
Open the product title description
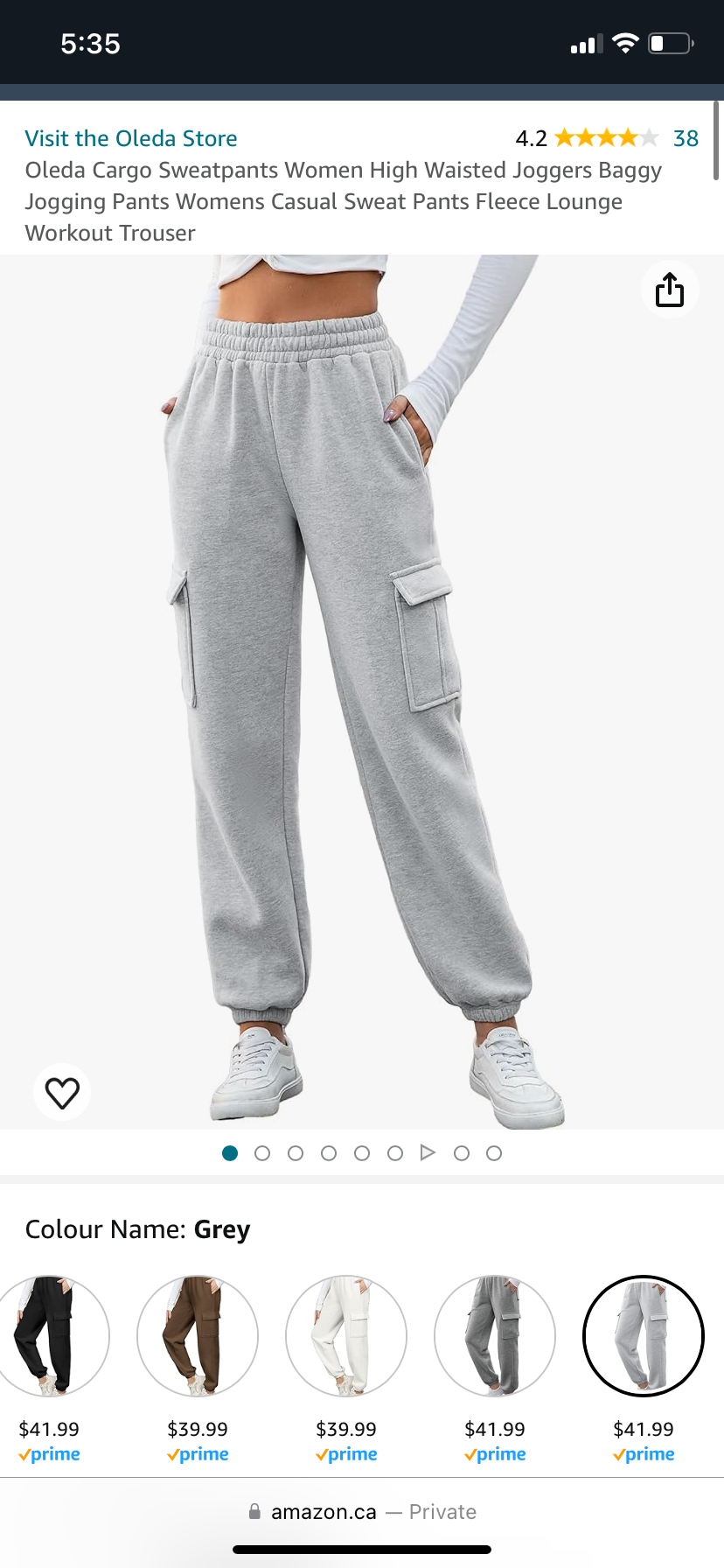[x=341, y=201]
